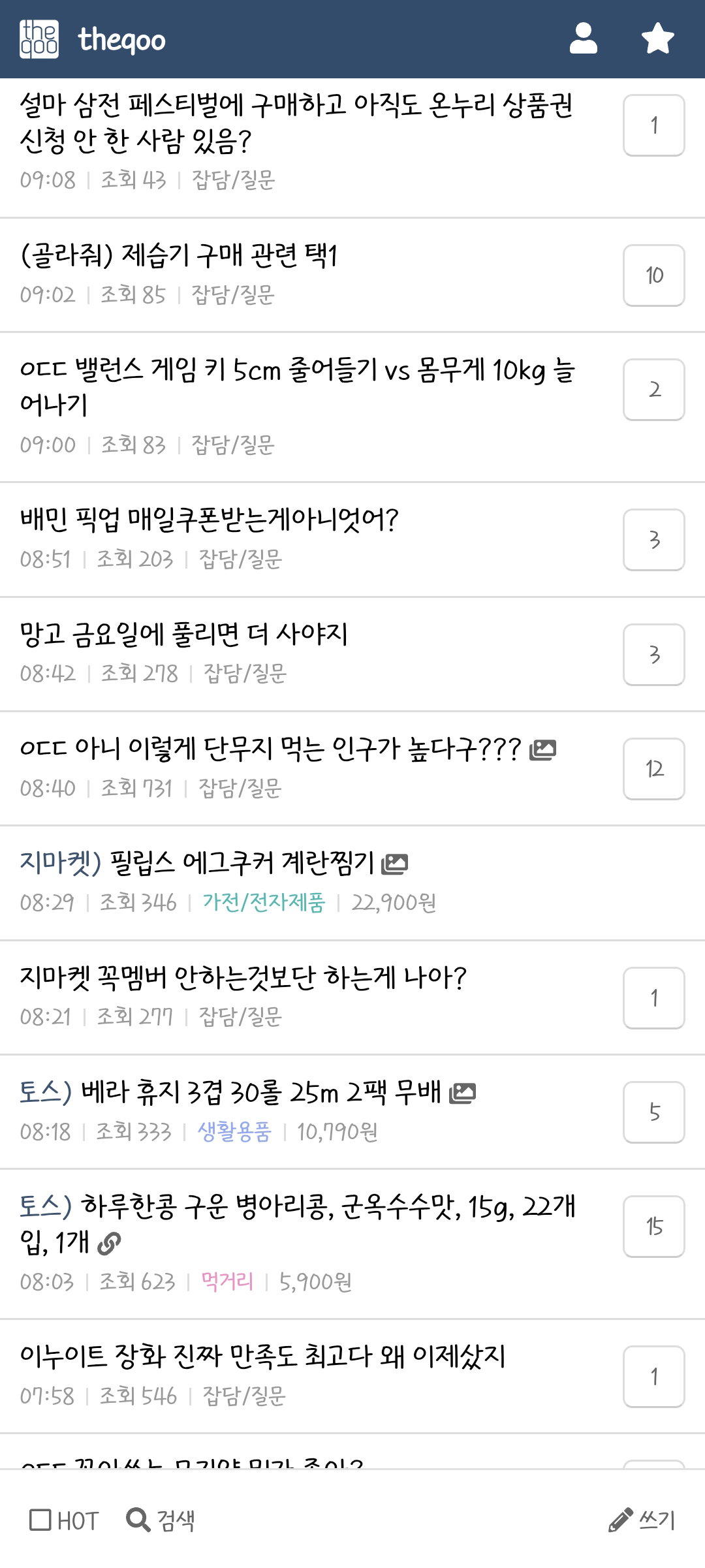The height and width of the screenshot is (1568, 705).
Task: Open the 지마켓 꼭멤버 question post
Action: click(x=243, y=977)
